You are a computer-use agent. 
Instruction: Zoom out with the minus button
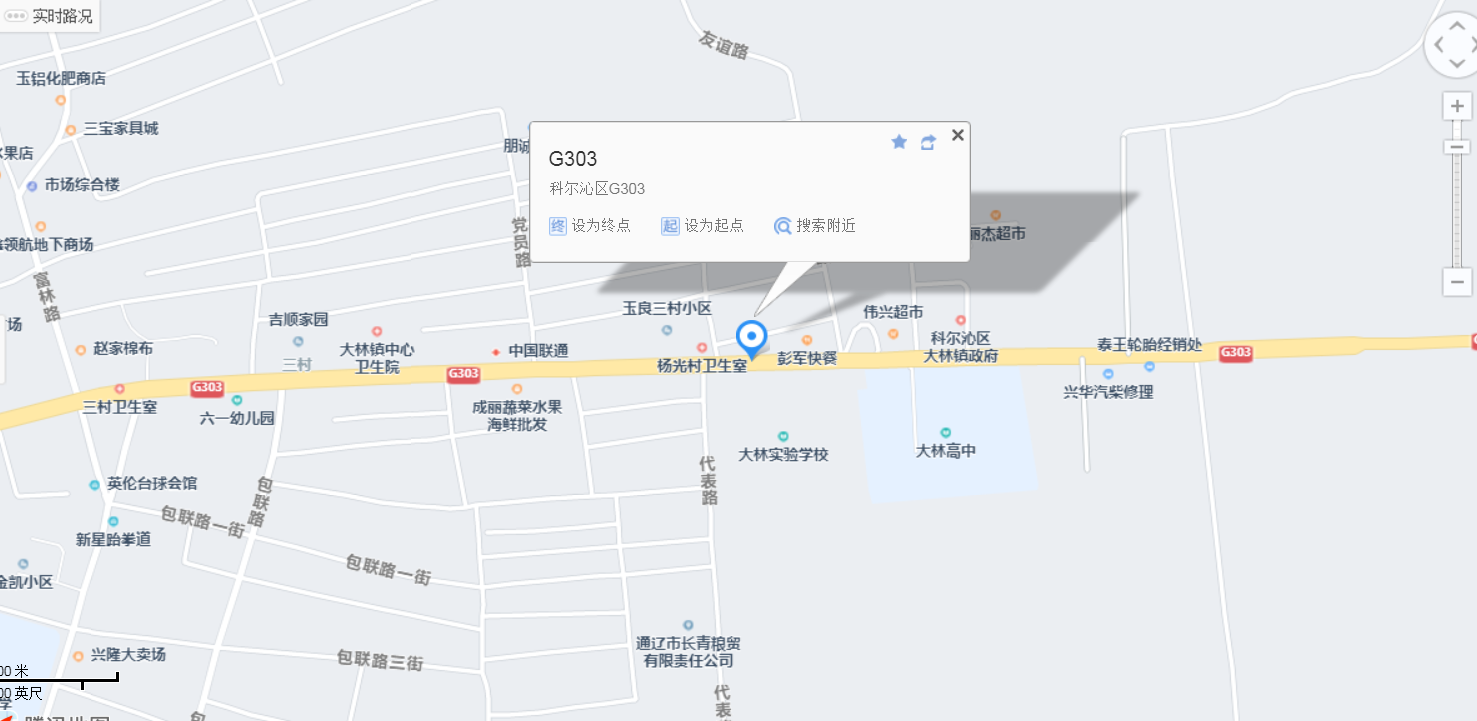click(x=1456, y=282)
